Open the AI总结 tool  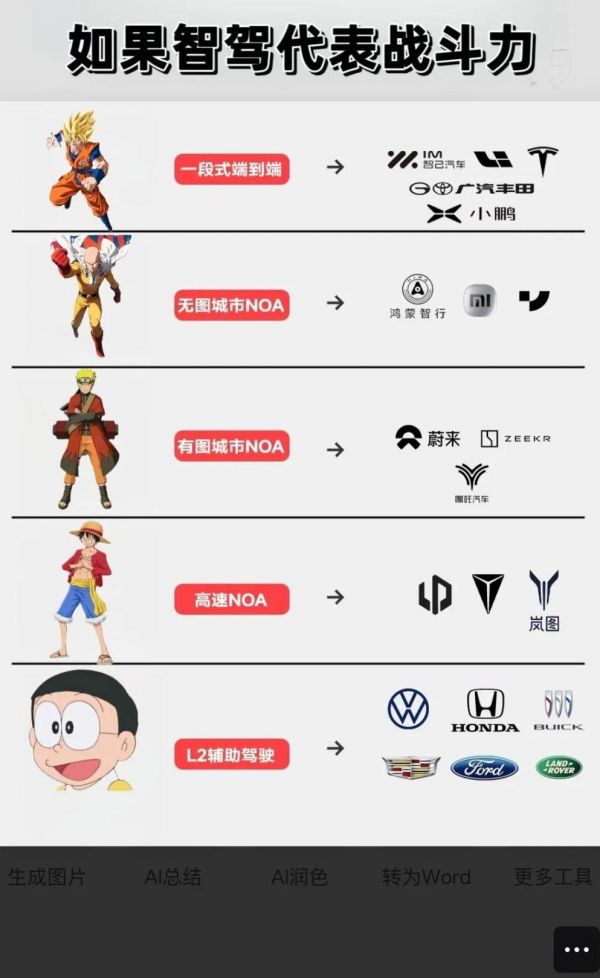173,877
